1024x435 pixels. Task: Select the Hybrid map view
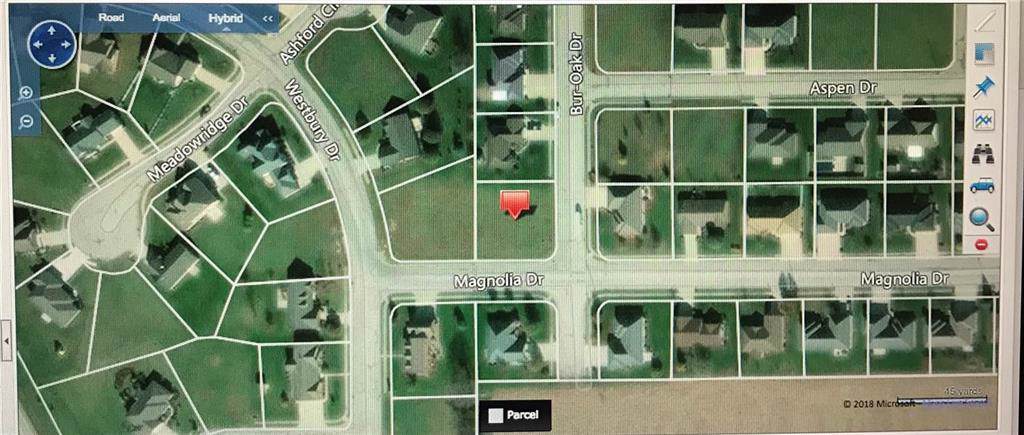point(225,18)
